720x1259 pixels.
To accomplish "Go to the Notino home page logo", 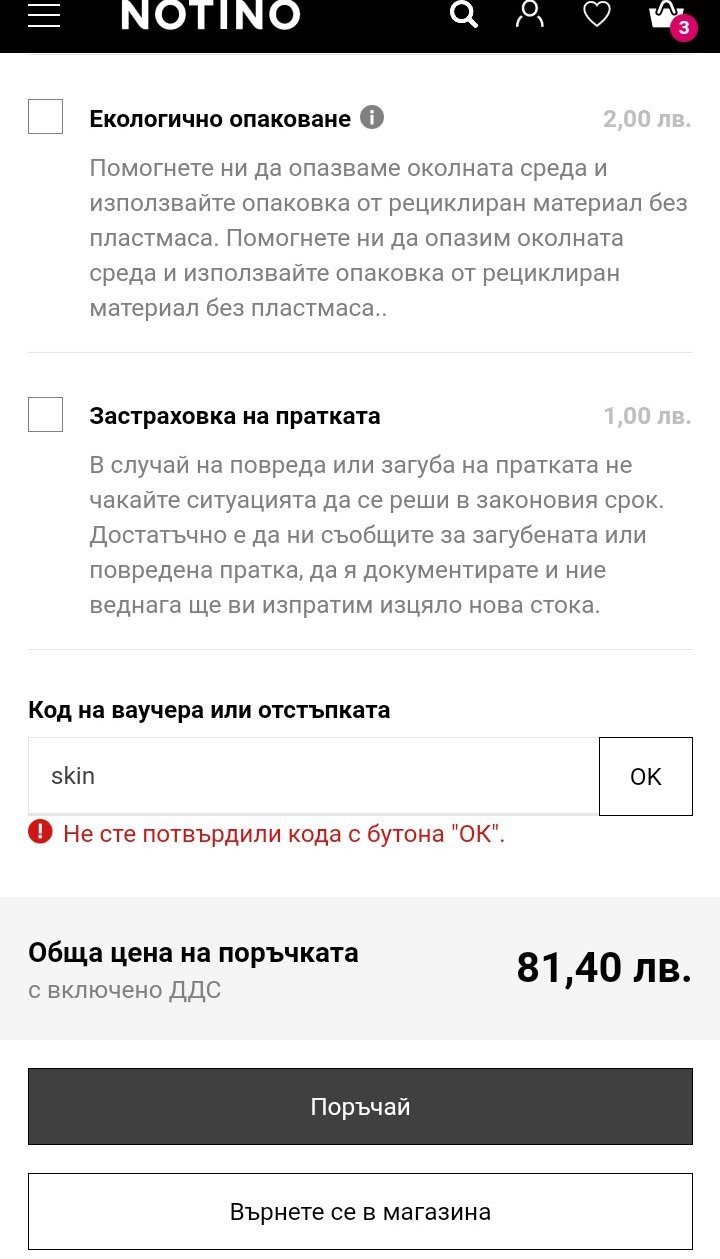I will coord(210,15).
